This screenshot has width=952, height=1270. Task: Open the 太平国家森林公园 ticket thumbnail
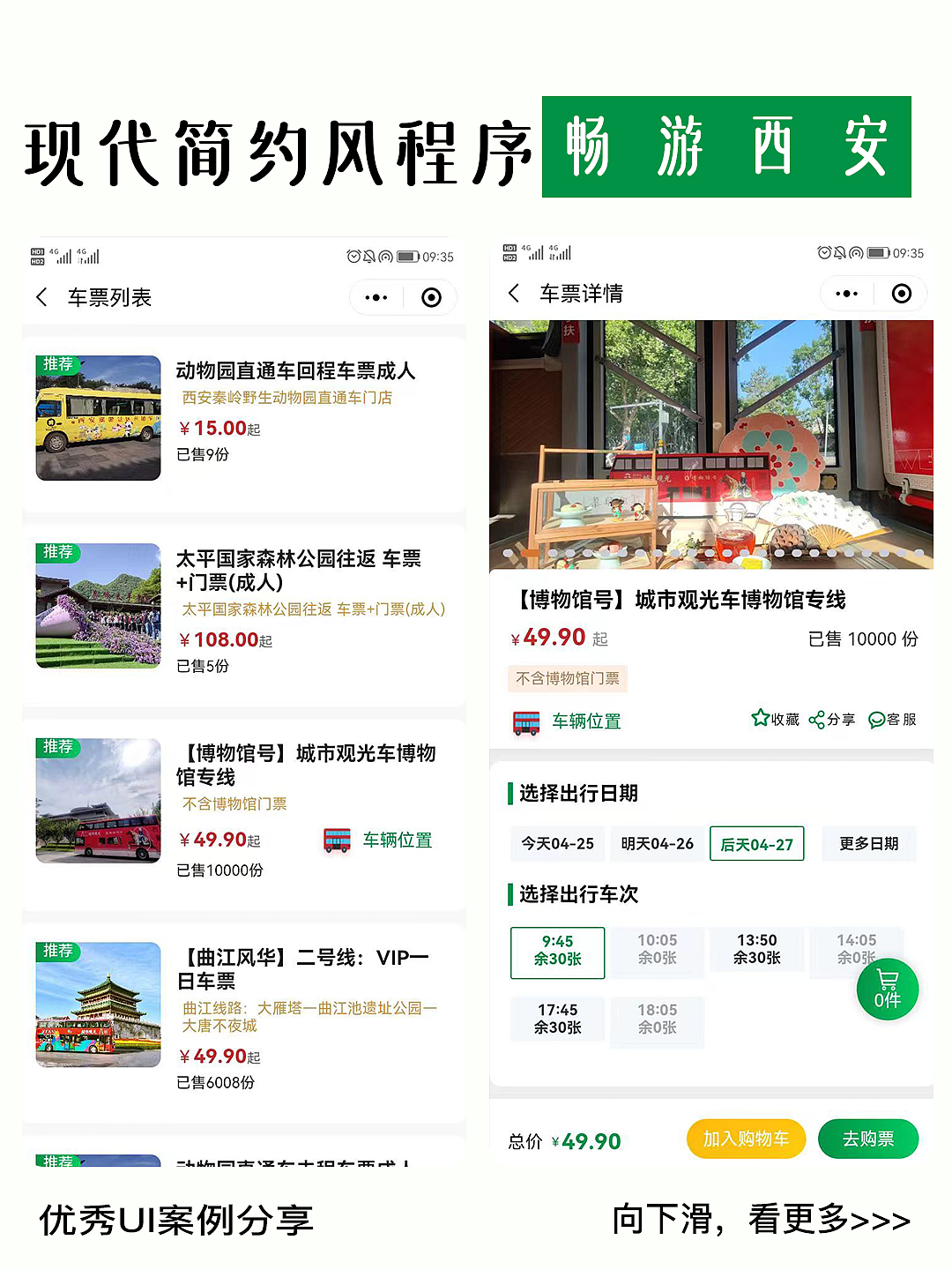98,606
